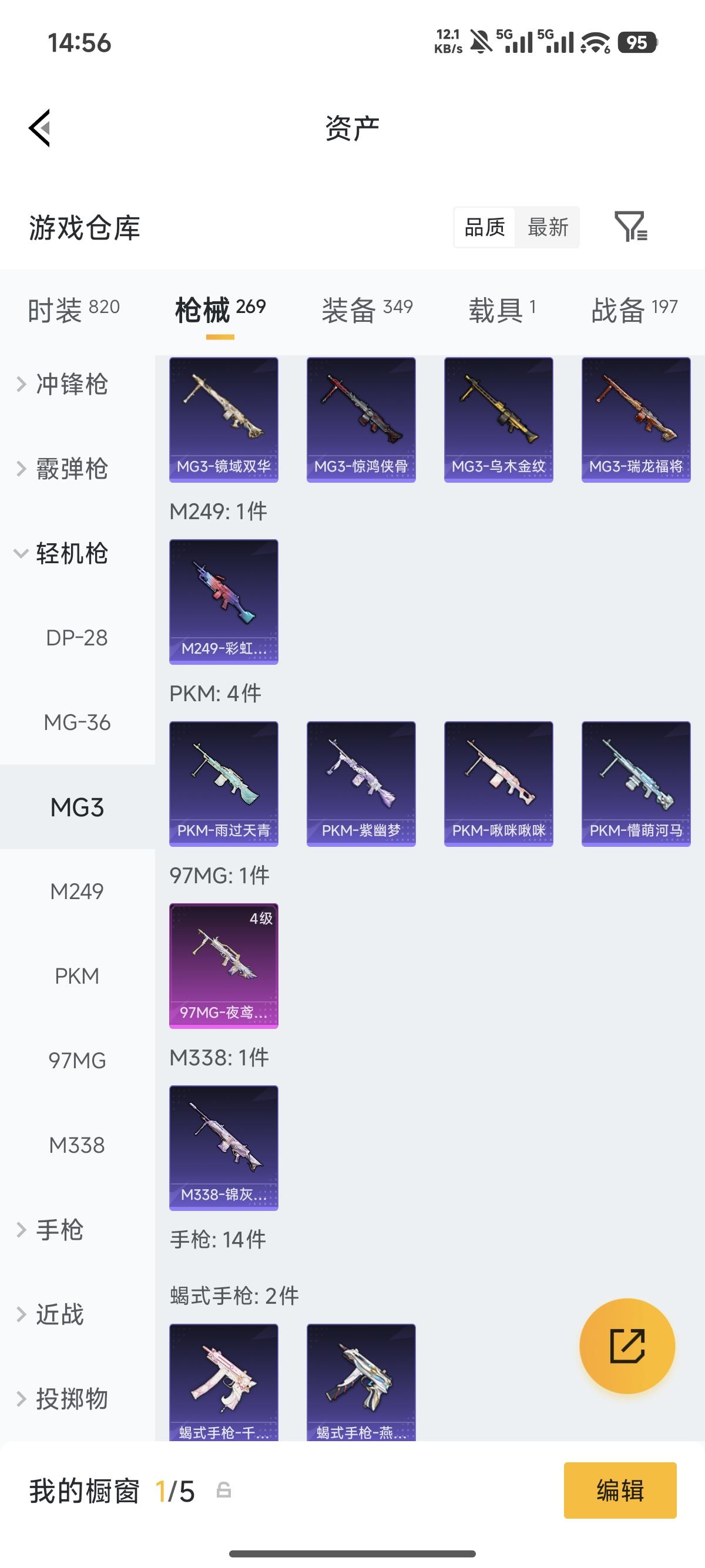Select the 品质 sort option
The width and height of the screenshot is (705, 1568).
tap(485, 228)
